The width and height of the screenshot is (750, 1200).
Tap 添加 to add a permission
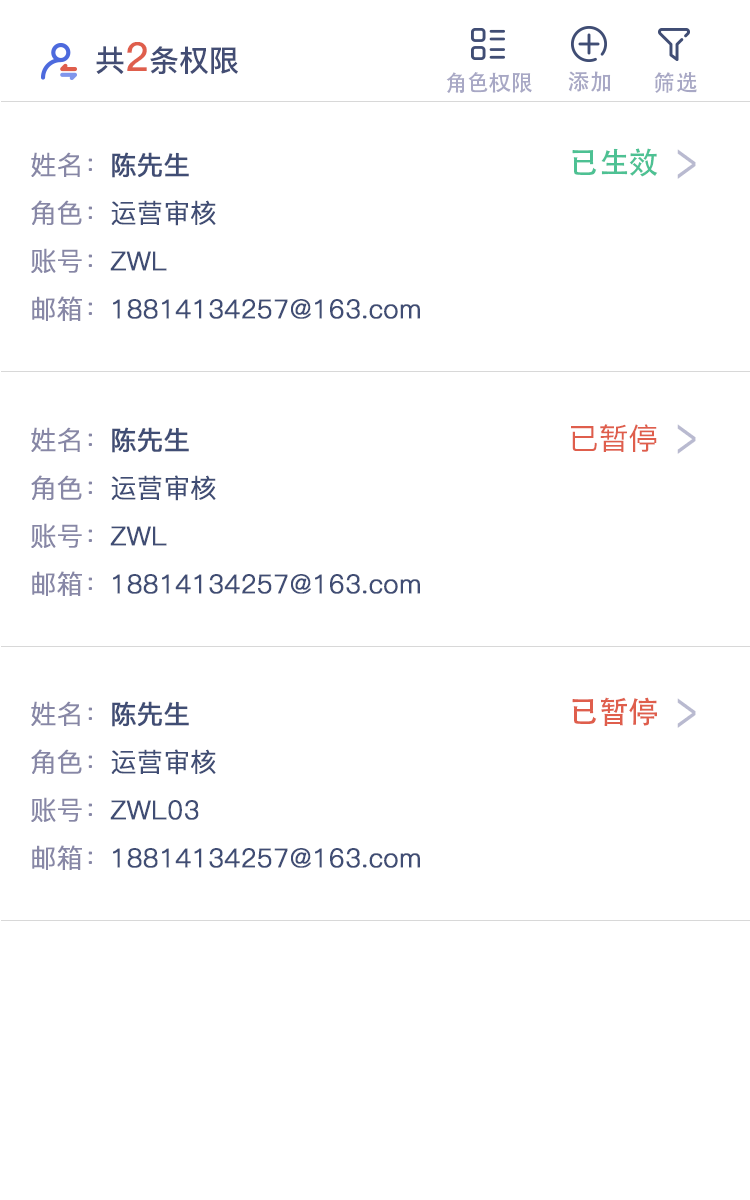point(589,60)
